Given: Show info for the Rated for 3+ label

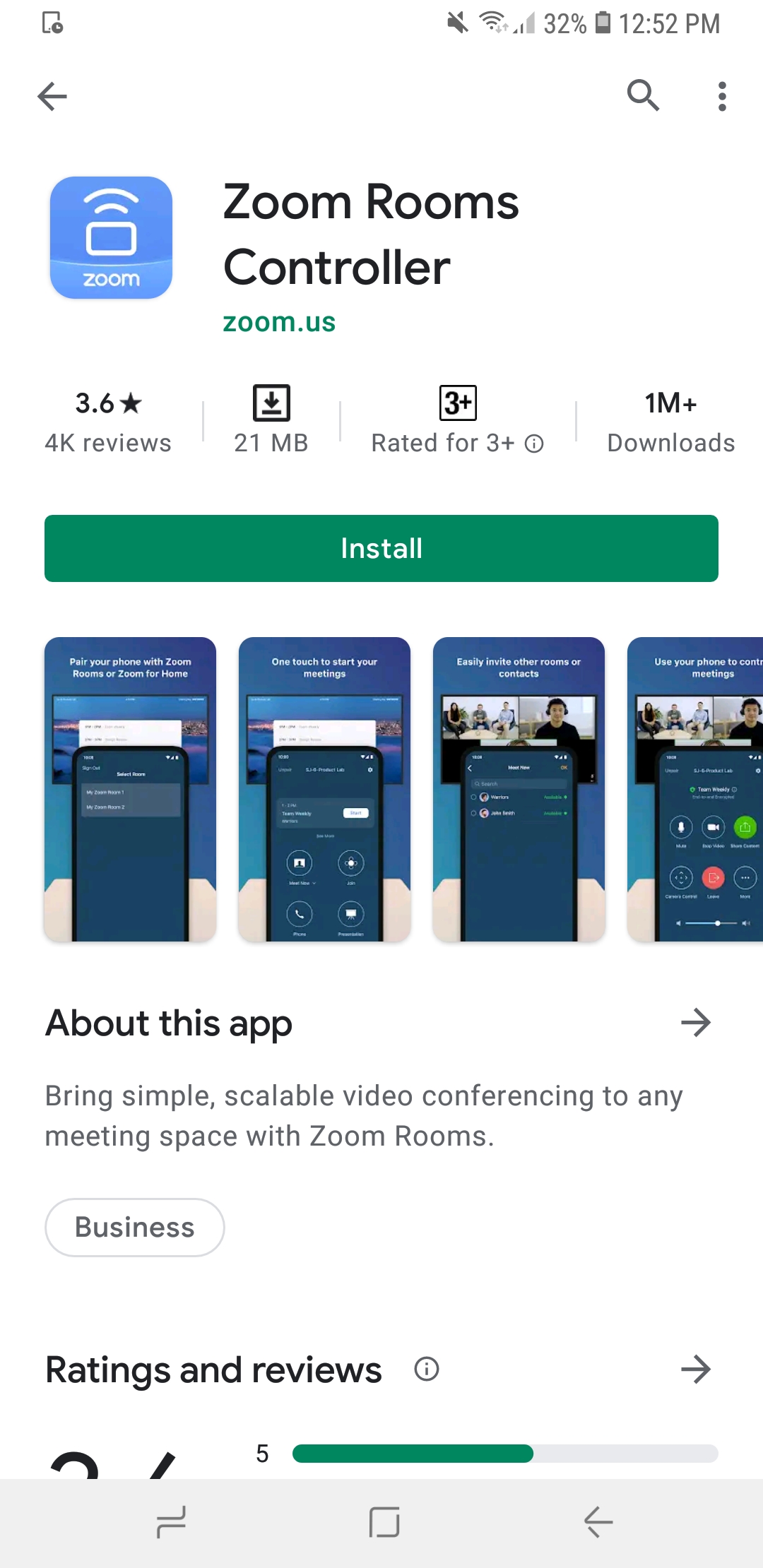Looking at the screenshot, I should pos(534,444).
